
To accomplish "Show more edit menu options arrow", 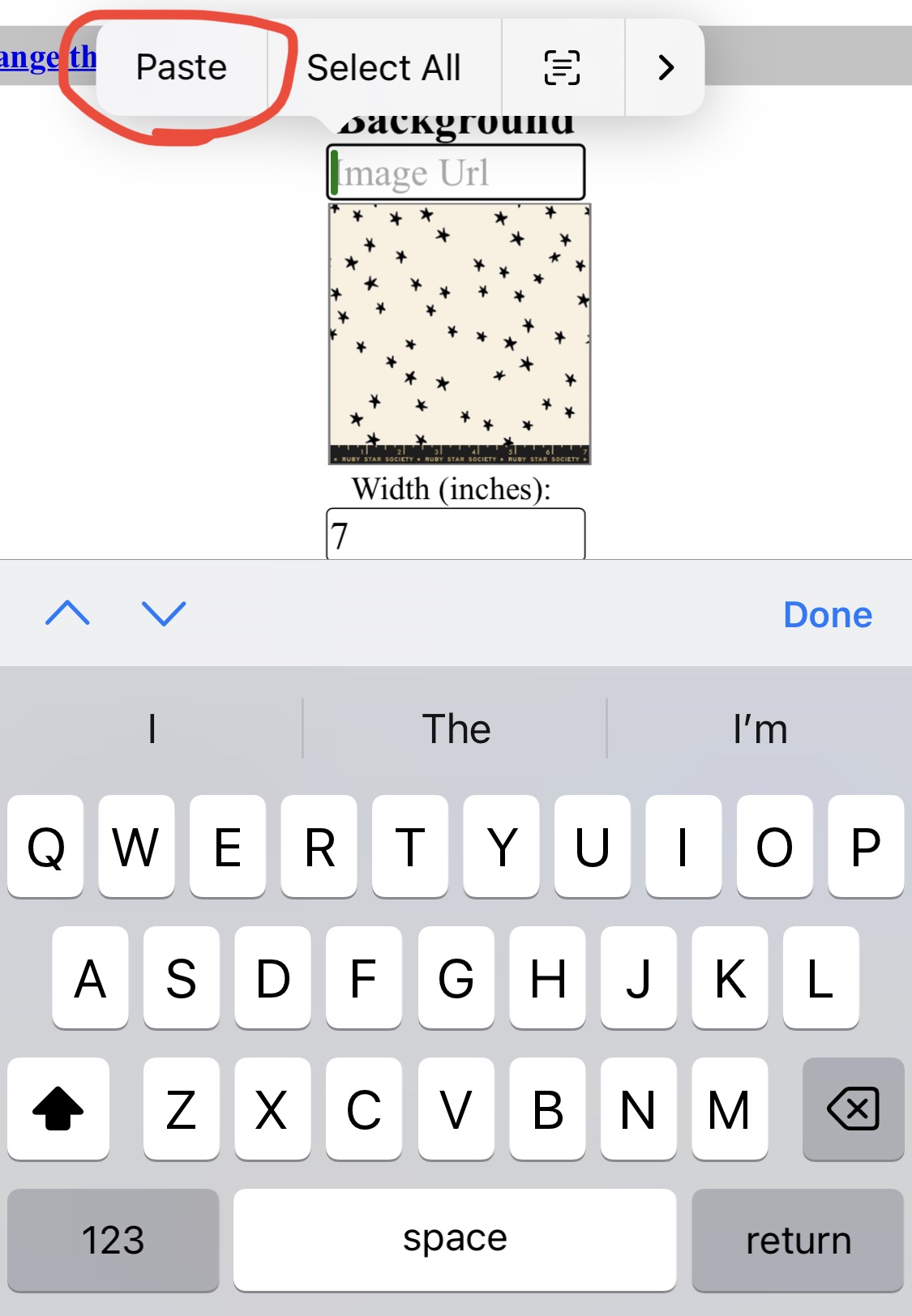I will coord(666,68).
